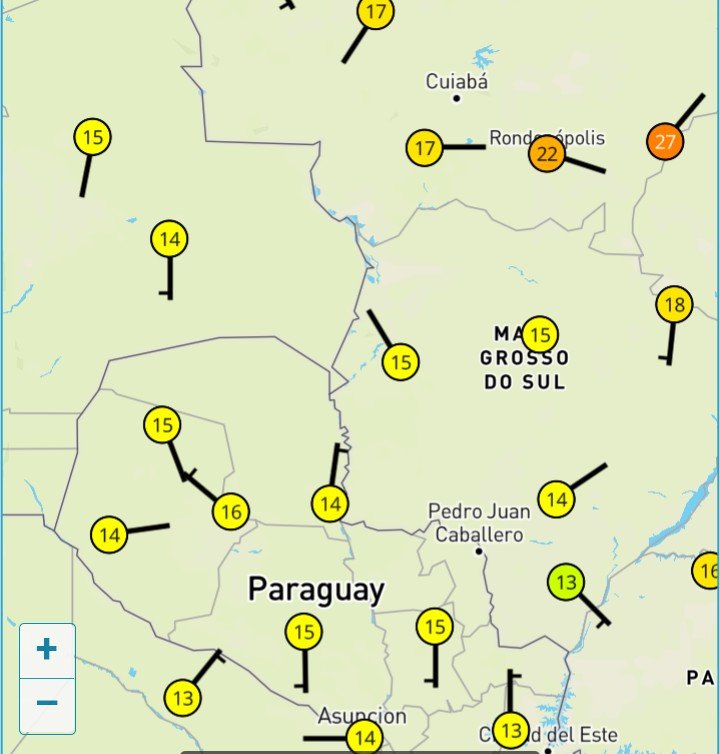This screenshot has width=720, height=754.
Task: Zoom in with the plus button
Action: [x=47, y=650]
